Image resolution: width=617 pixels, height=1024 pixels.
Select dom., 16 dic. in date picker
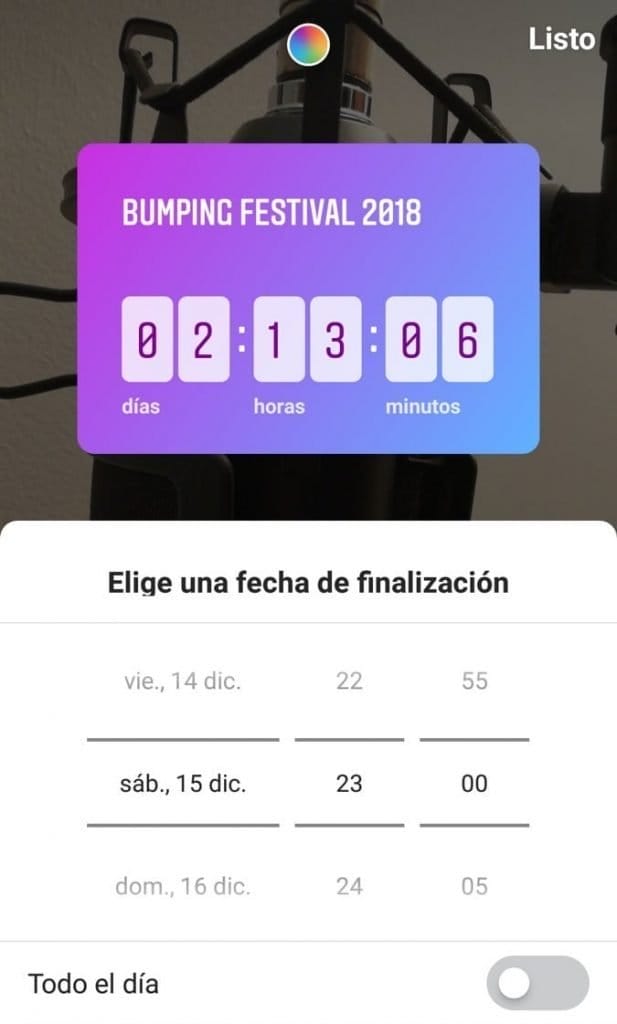183,885
